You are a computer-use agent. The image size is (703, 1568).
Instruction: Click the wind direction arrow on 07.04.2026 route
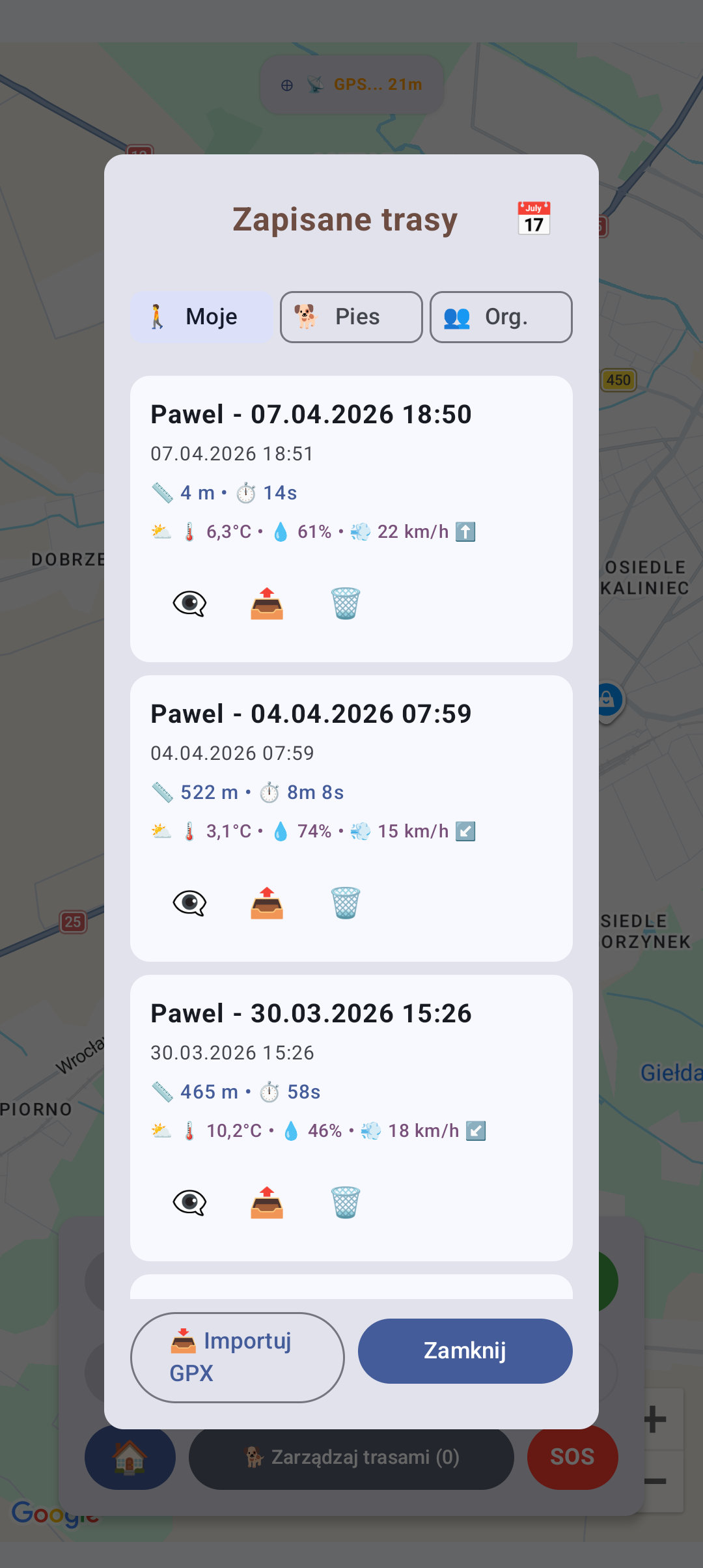tap(467, 531)
